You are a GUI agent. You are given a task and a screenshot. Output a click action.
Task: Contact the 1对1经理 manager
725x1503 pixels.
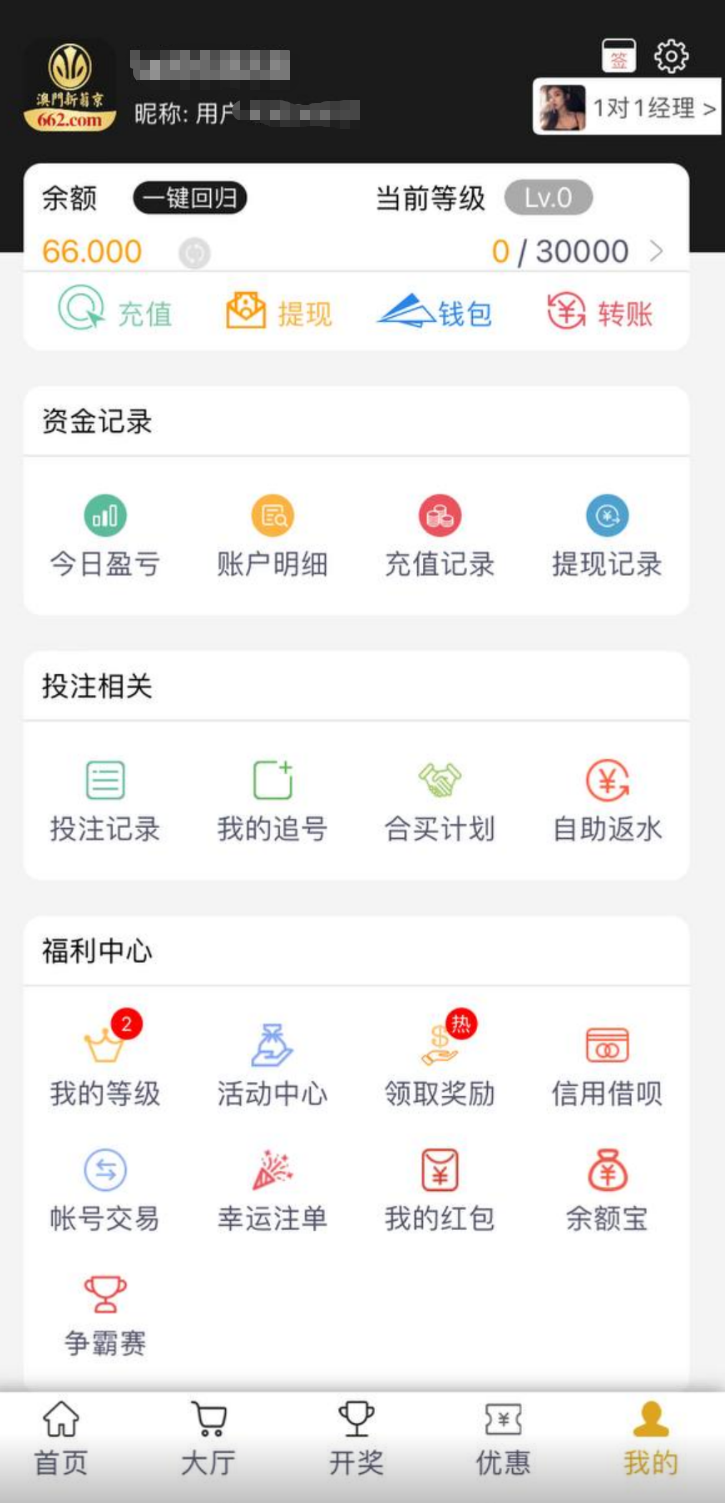[x=627, y=108]
